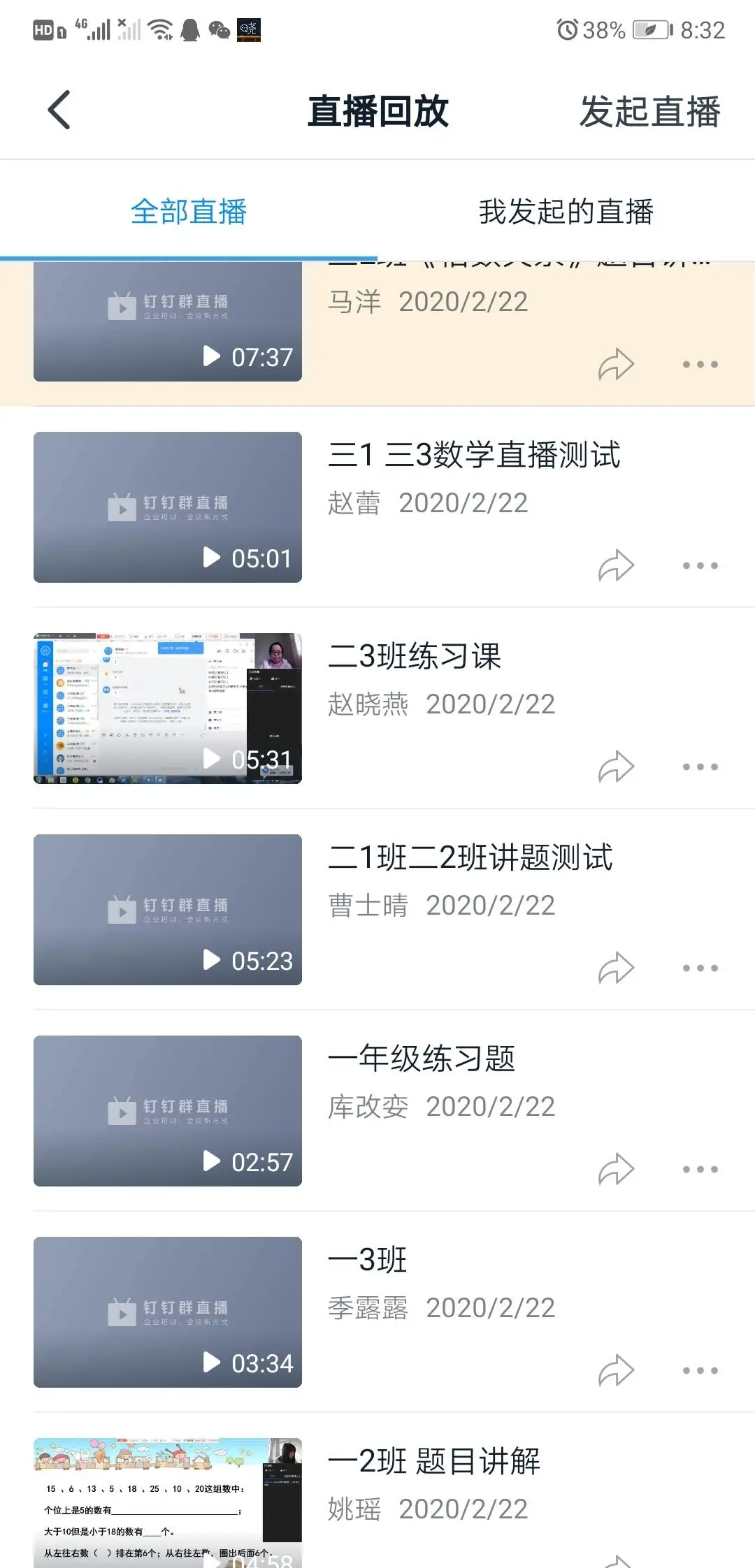Open more options for 一3班 replay
This screenshot has width=755, height=1568.
[x=700, y=1370]
